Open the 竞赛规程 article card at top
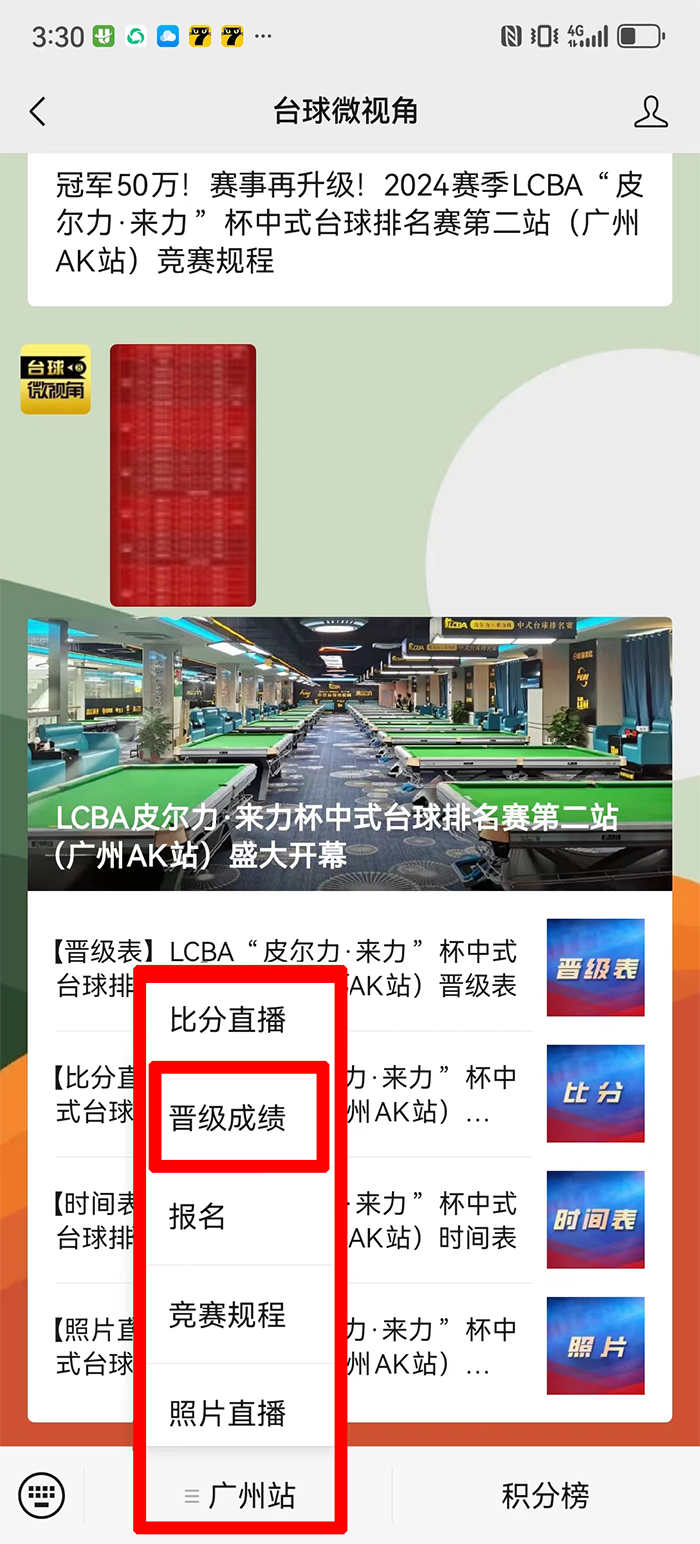Screen dimensions: 700x1544 point(349,223)
